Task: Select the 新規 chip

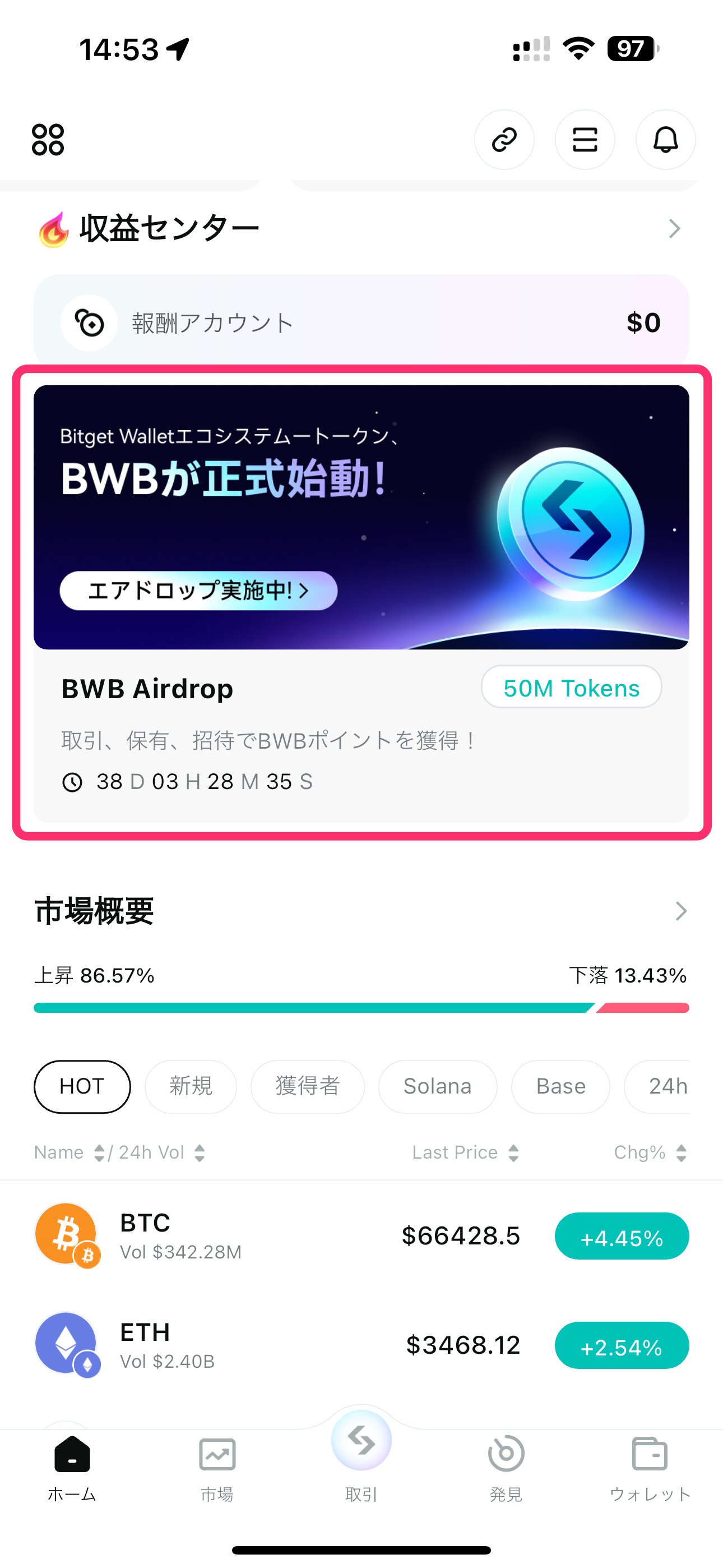Action: point(191,1086)
